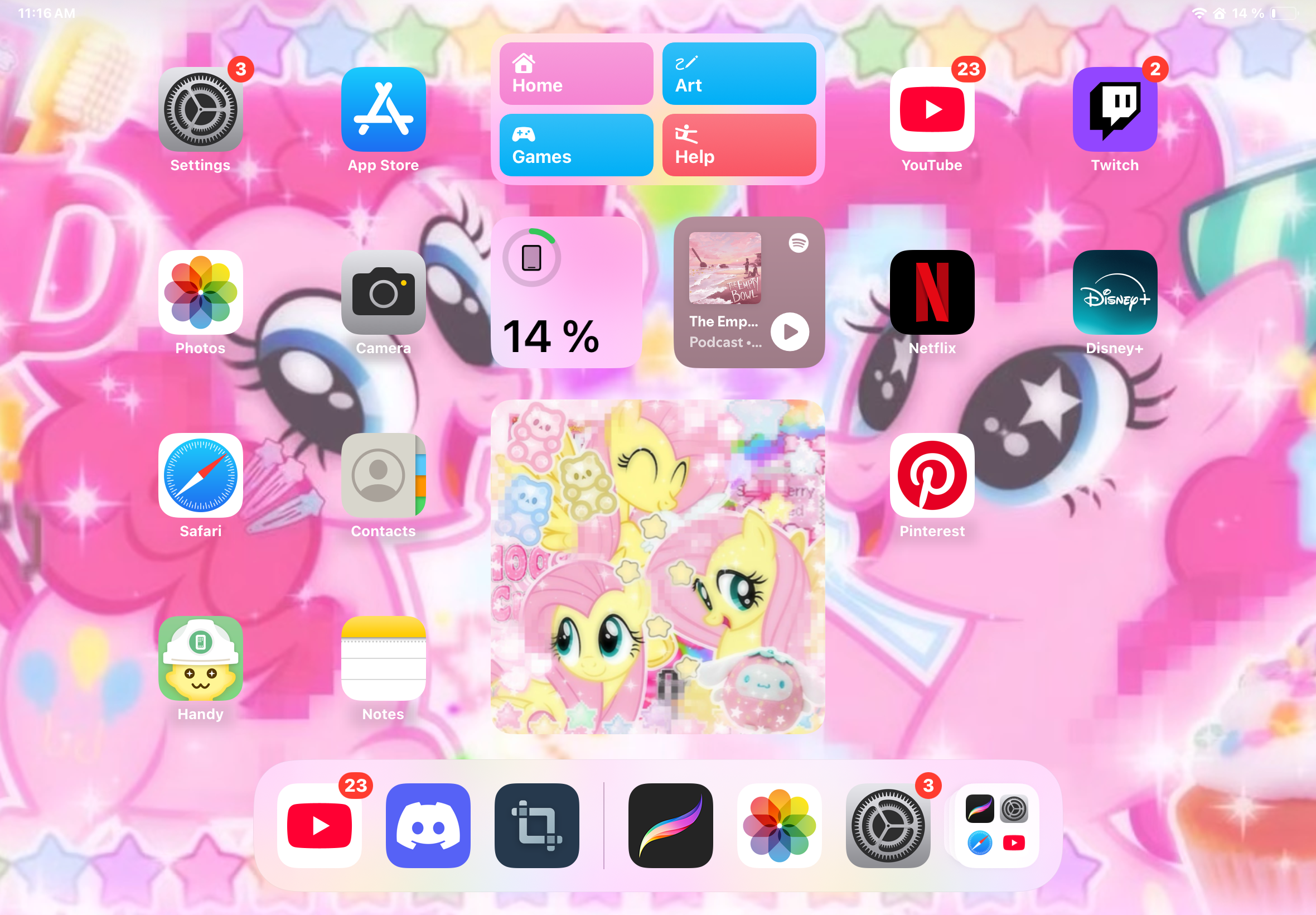
Task: Open Procreate from the dock
Action: [670, 826]
